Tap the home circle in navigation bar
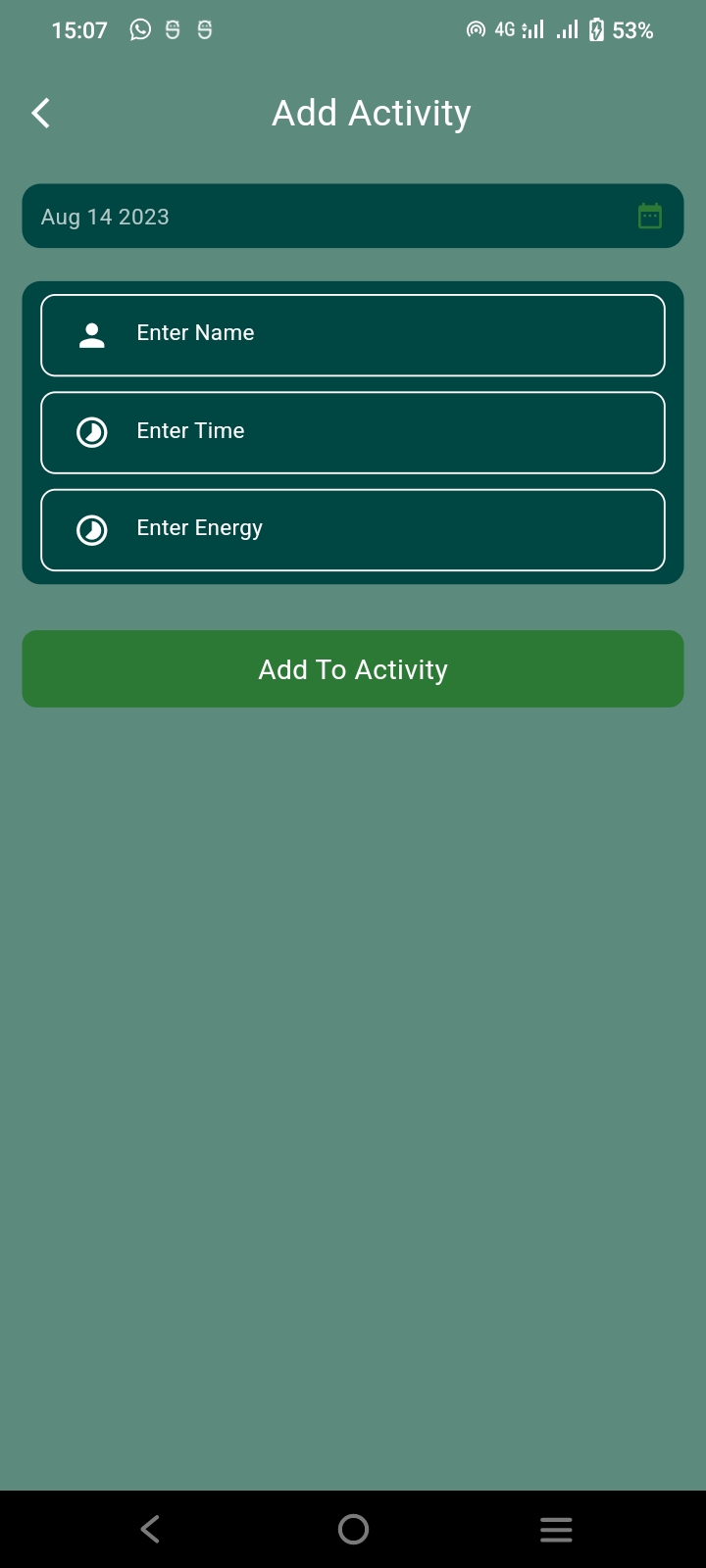This screenshot has width=706, height=1568. 352,1528
